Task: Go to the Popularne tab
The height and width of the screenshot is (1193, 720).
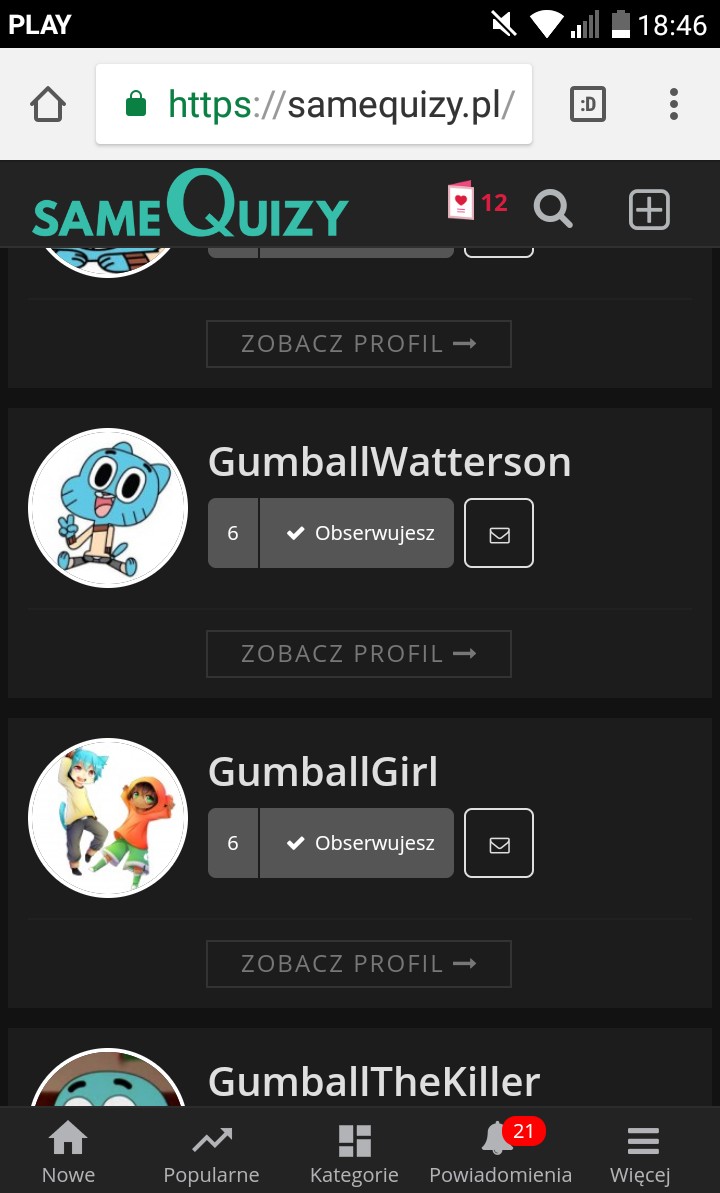Action: click(211, 1152)
